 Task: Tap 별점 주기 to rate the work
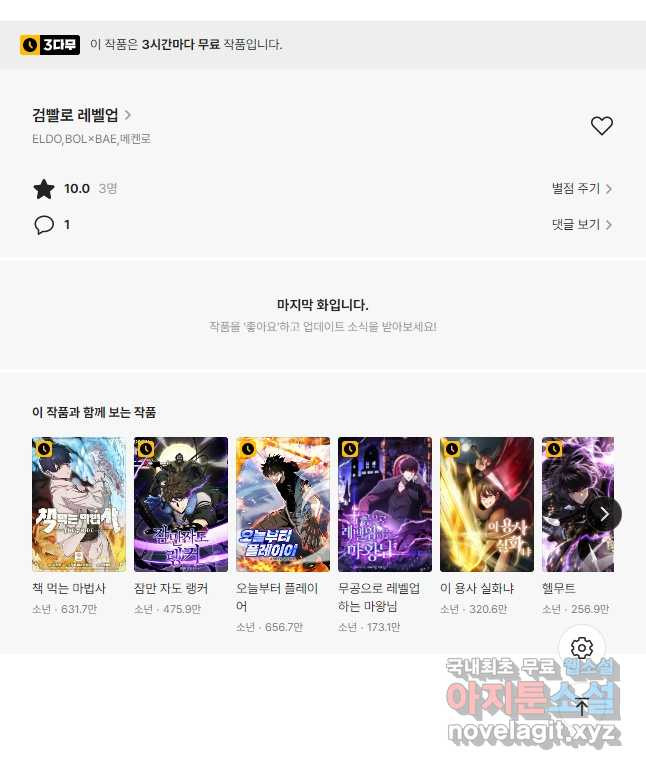[581, 188]
